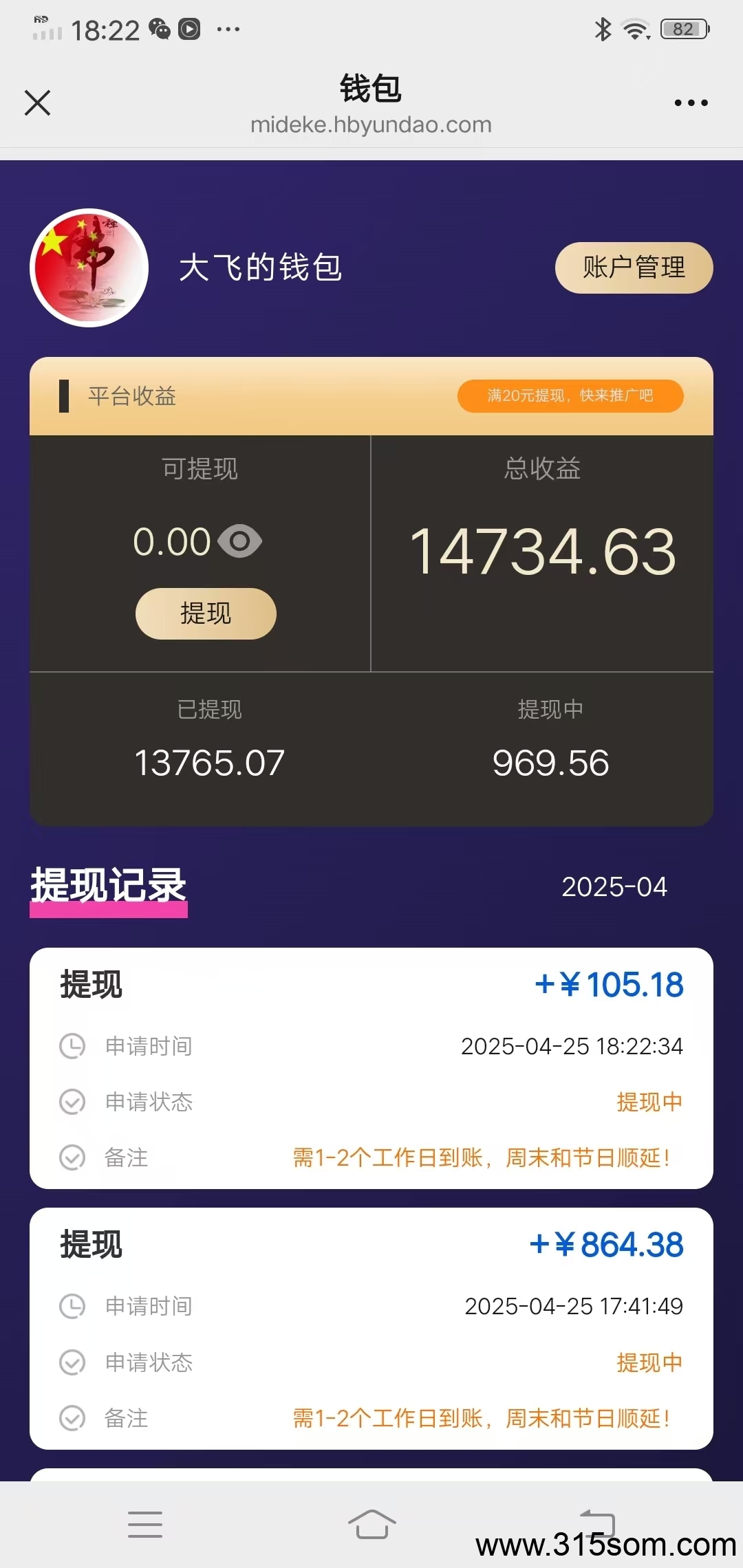Open the system navigation menu button
This screenshot has width=743, height=1568.
pos(145,1525)
